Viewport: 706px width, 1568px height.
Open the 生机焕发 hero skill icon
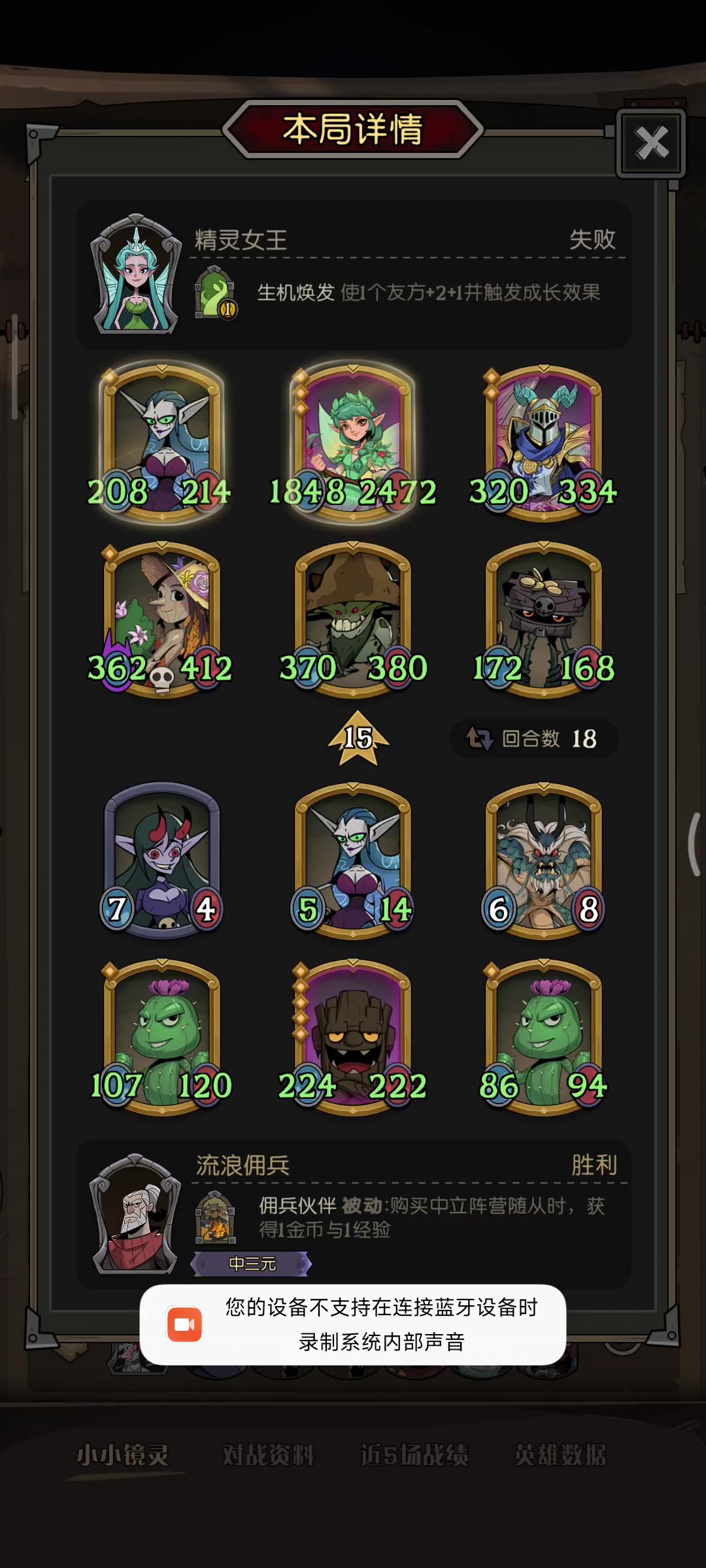pyautogui.click(x=215, y=292)
